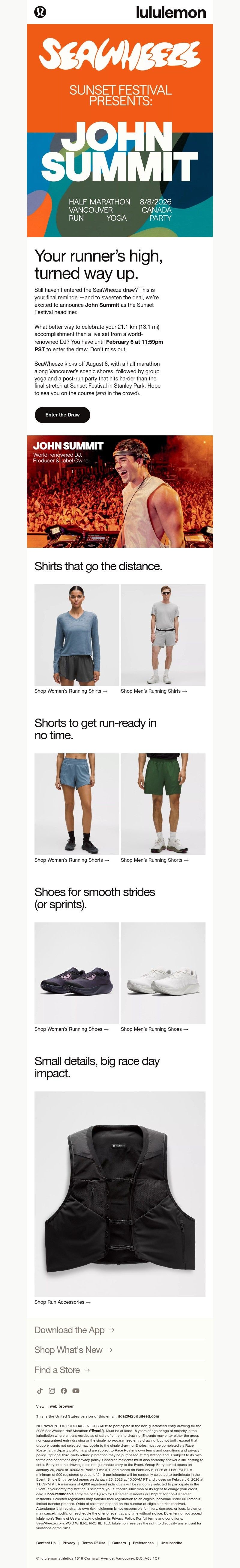
Task: Open lululemon's YouTube icon
Action: point(76,1391)
